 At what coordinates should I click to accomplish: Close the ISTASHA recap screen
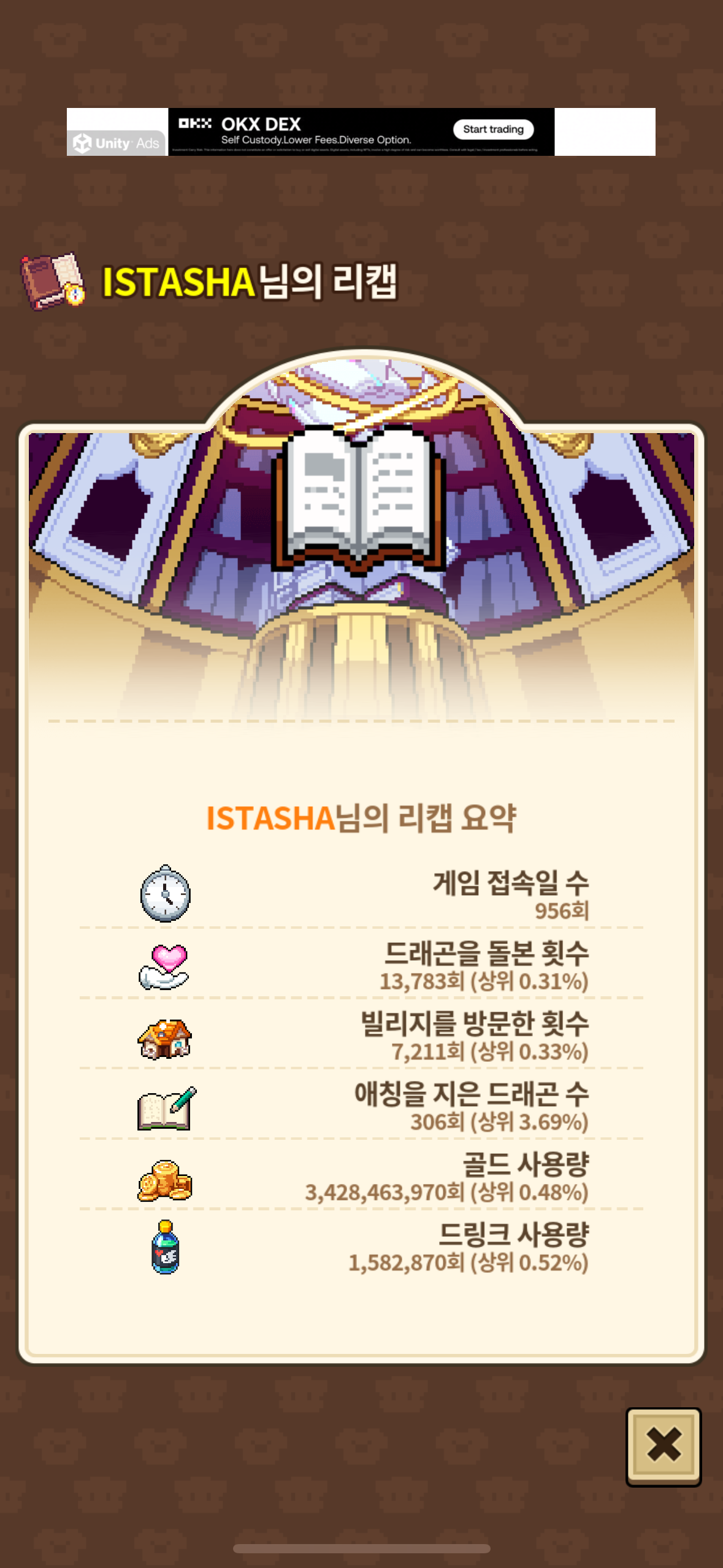663,1445
